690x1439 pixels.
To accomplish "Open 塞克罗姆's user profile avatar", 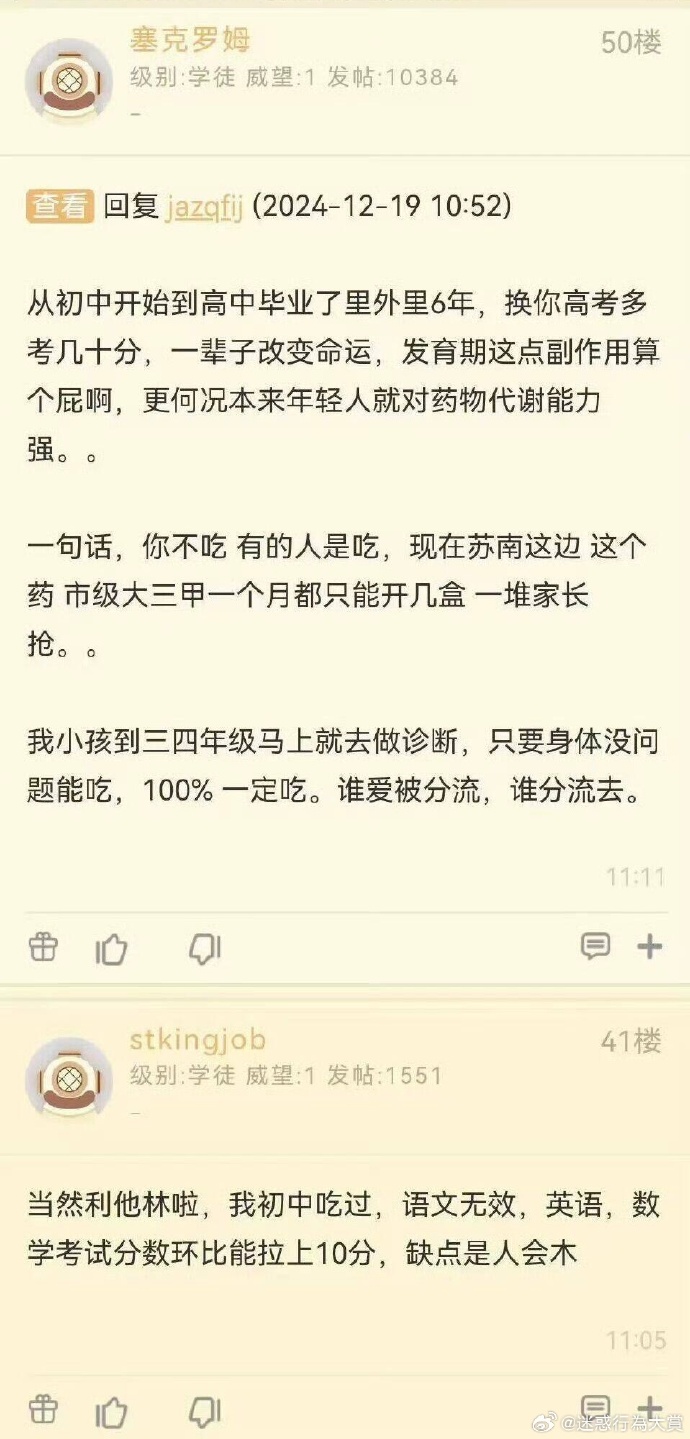I will 68,80.
